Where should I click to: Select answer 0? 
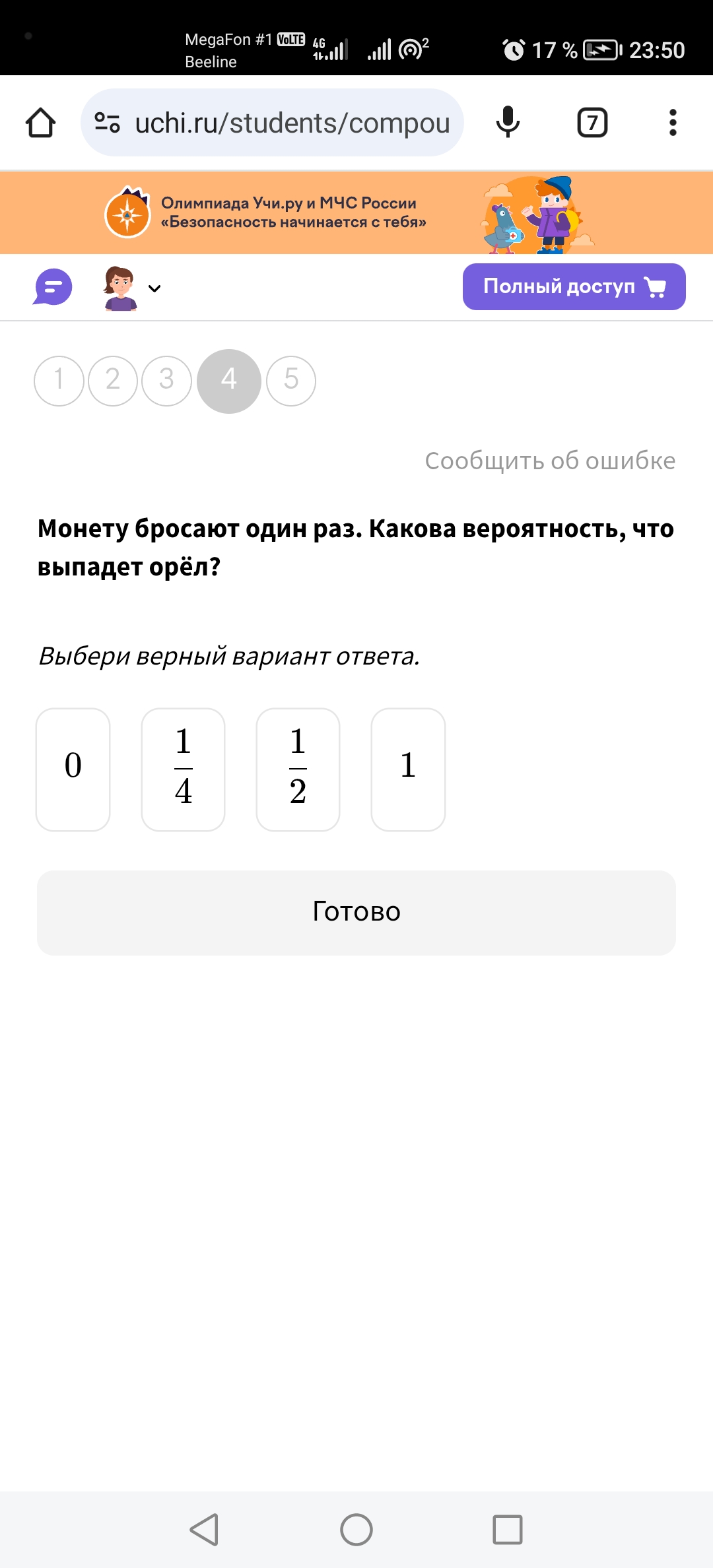pyautogui.click(x=73, y=769)
